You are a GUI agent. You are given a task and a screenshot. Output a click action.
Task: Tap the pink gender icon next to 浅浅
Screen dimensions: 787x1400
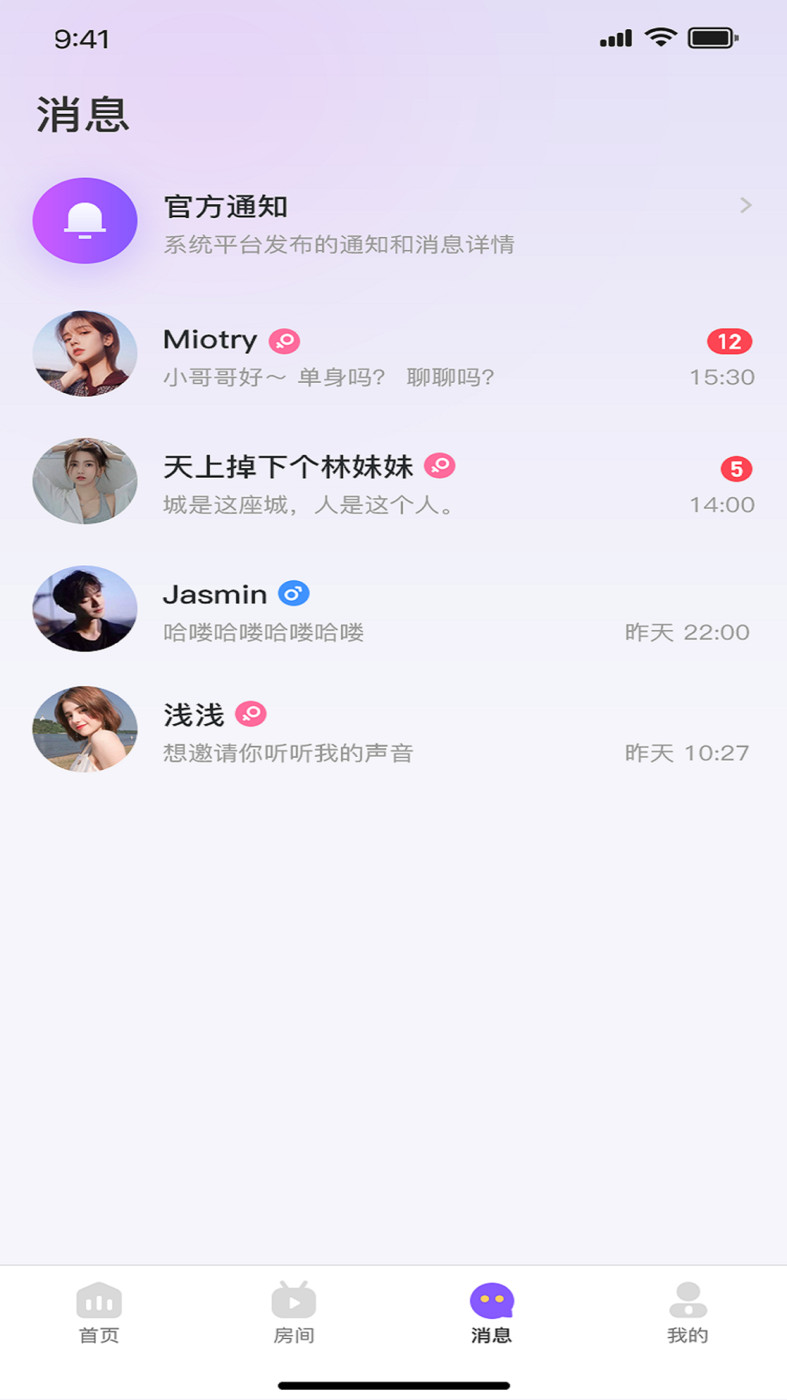(x=253, y=714)
